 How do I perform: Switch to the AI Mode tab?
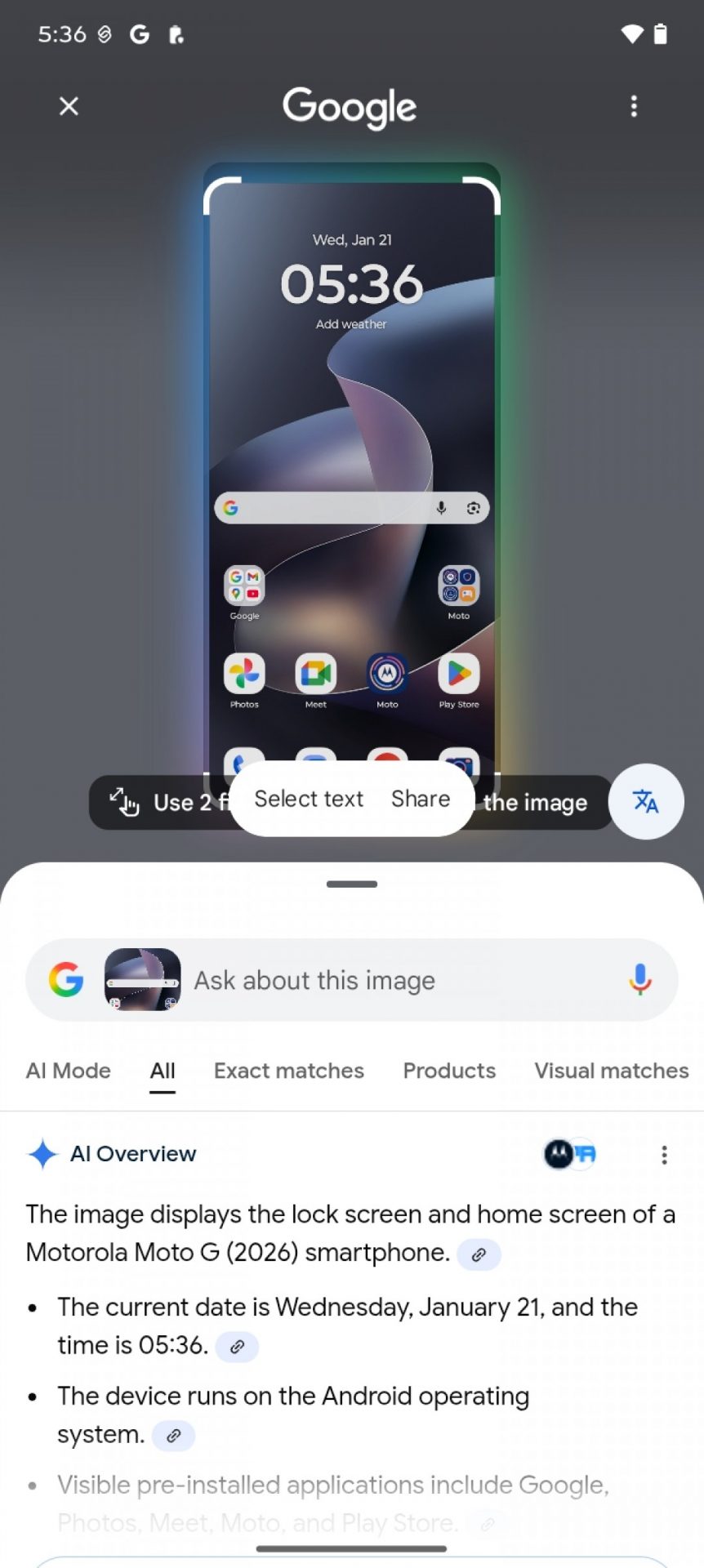[69, 1071]
